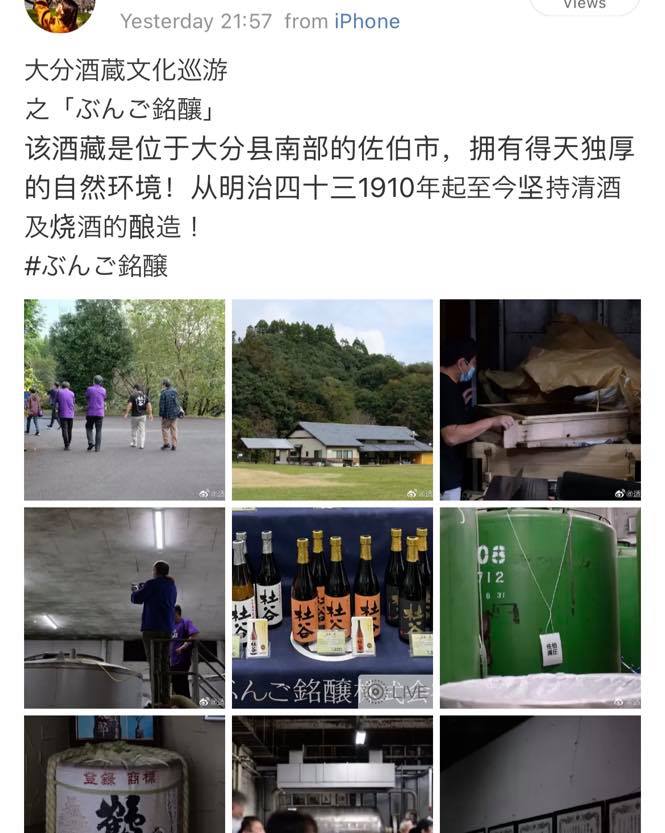Open the #ぶんご銘醸 hashtag
This screenshot has height=833, width=665.
(x=96, y=266)
